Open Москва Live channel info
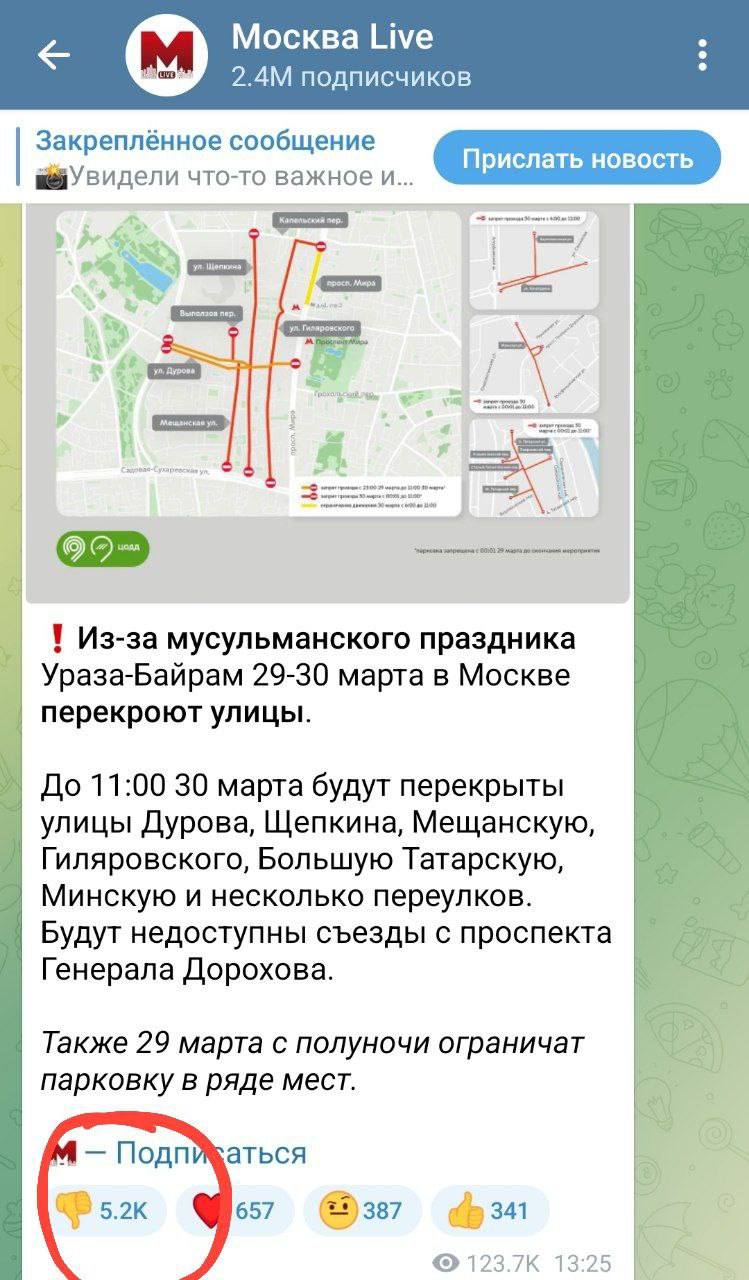 tap(332, 56)
